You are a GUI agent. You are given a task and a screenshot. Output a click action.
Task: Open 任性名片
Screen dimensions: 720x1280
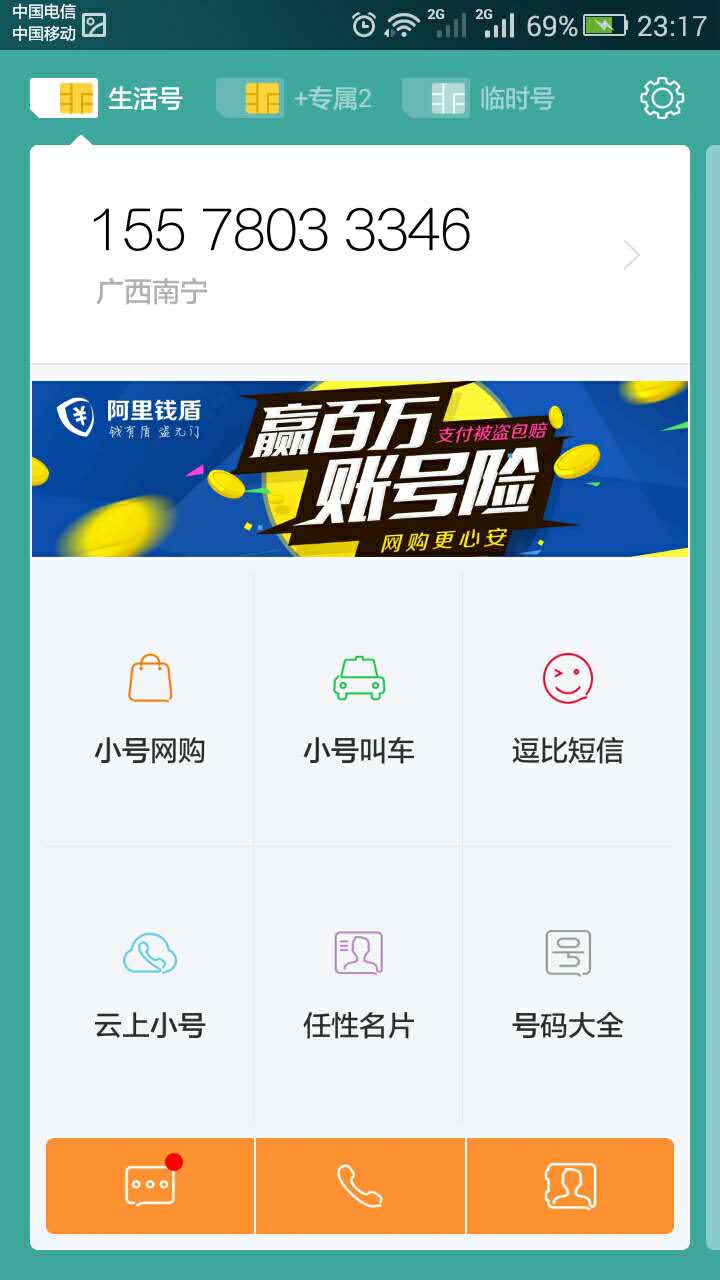[359, 985]
